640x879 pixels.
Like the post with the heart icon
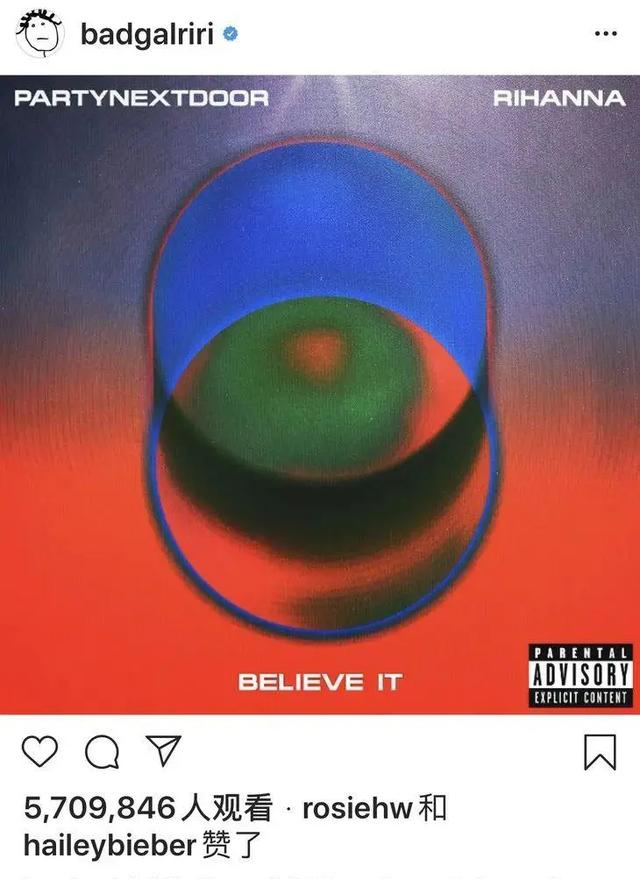tap(40, 751)
